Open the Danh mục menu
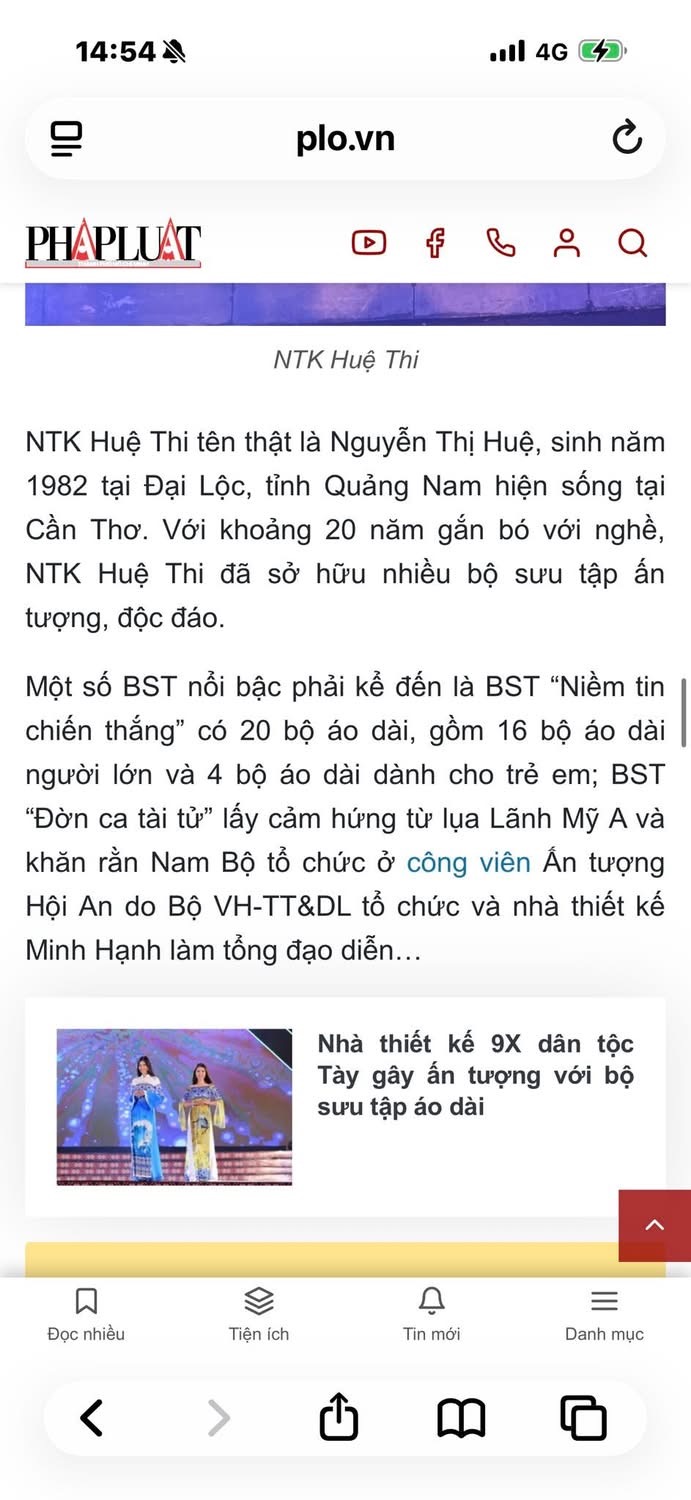The height and width of the screenshot is (1500, 691). pyautogui.click(x=604, y=1315)
